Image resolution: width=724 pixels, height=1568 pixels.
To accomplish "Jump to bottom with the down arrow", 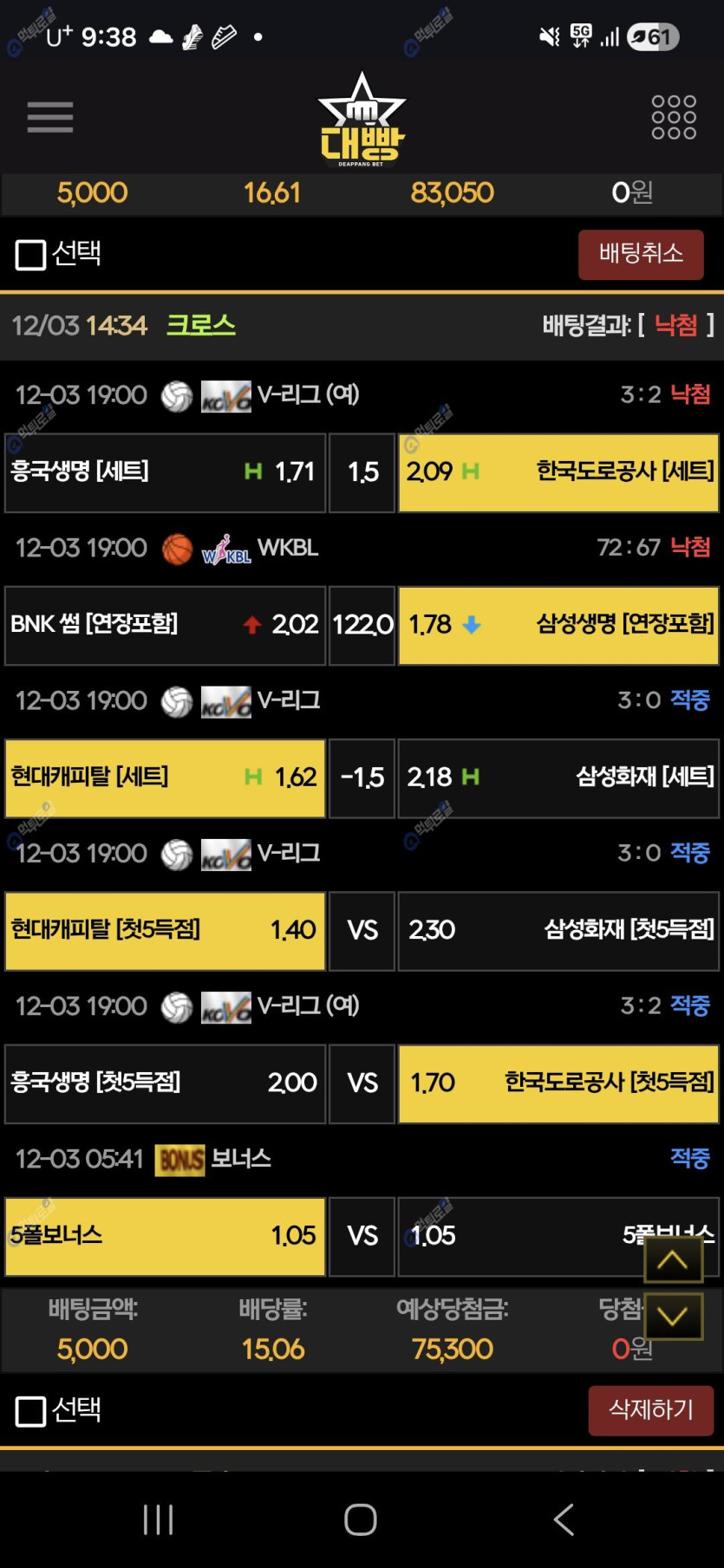I will pyautogui.click(x=673, y=1316).
